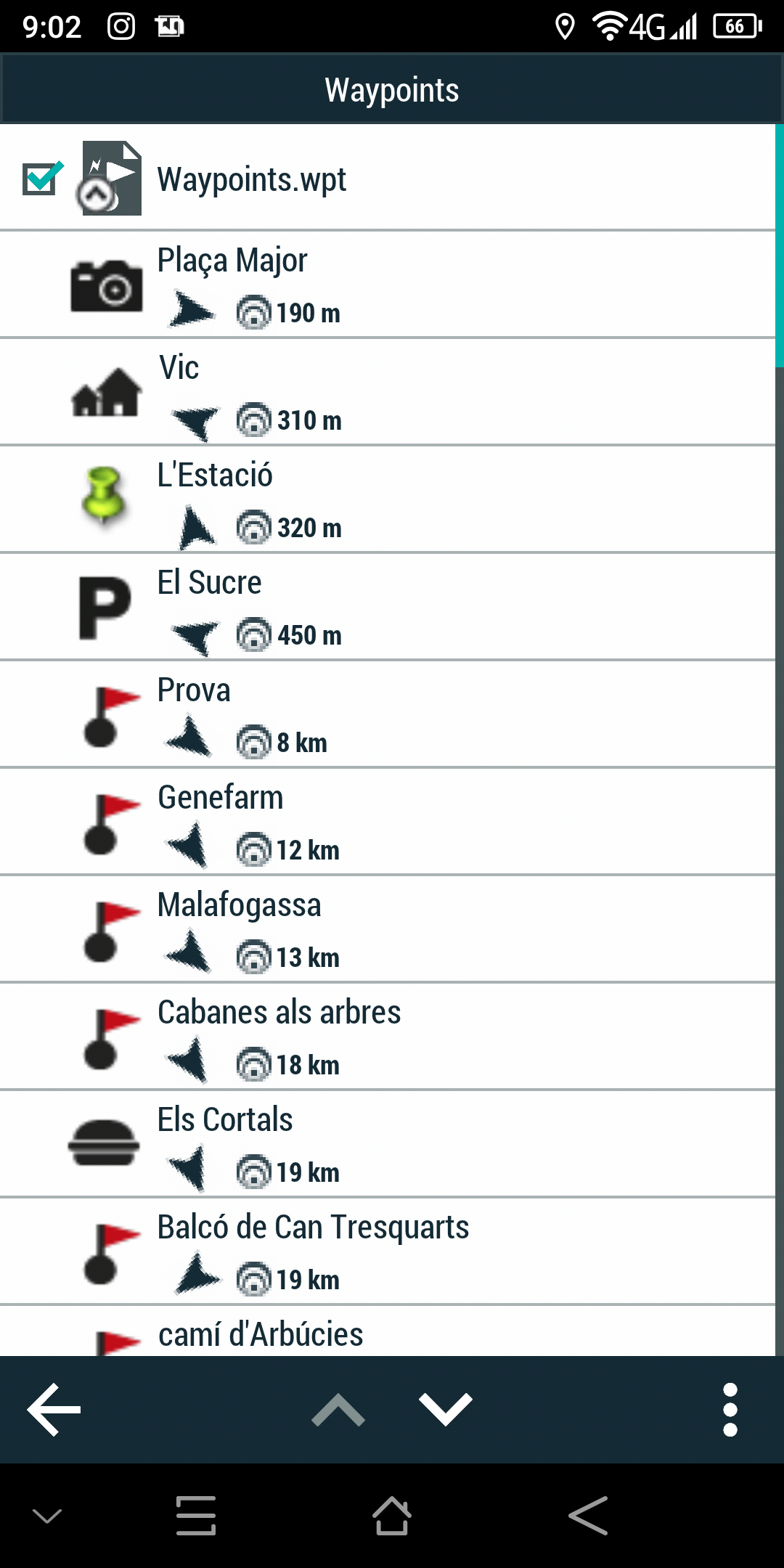Open the system recent apps menu

coord(196,1516)
